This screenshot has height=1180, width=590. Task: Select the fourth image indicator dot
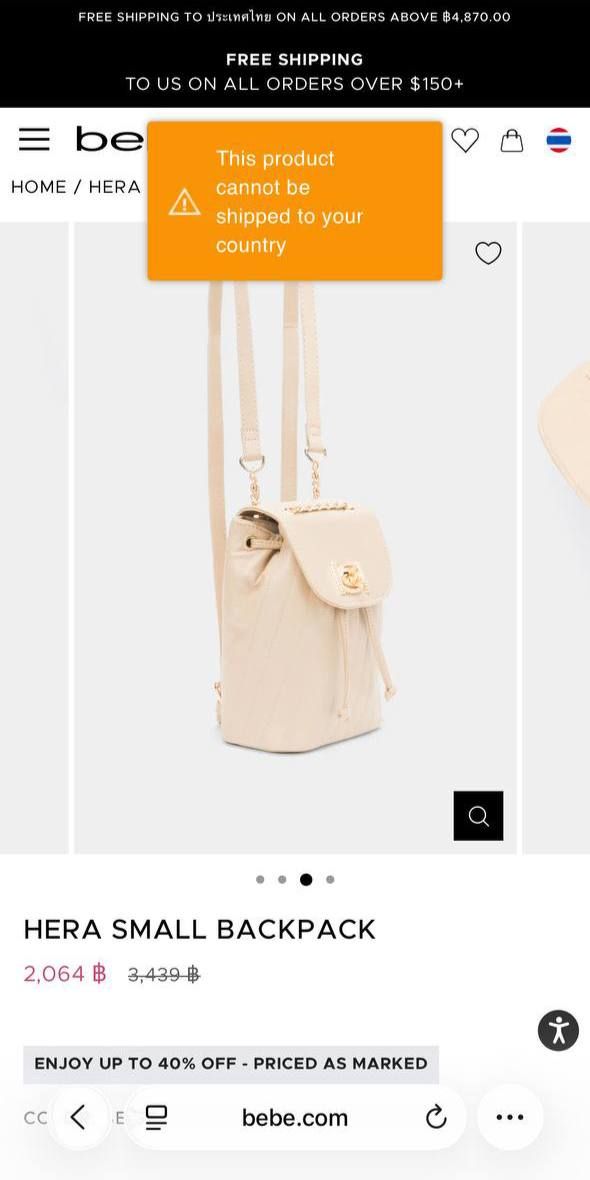330,879
